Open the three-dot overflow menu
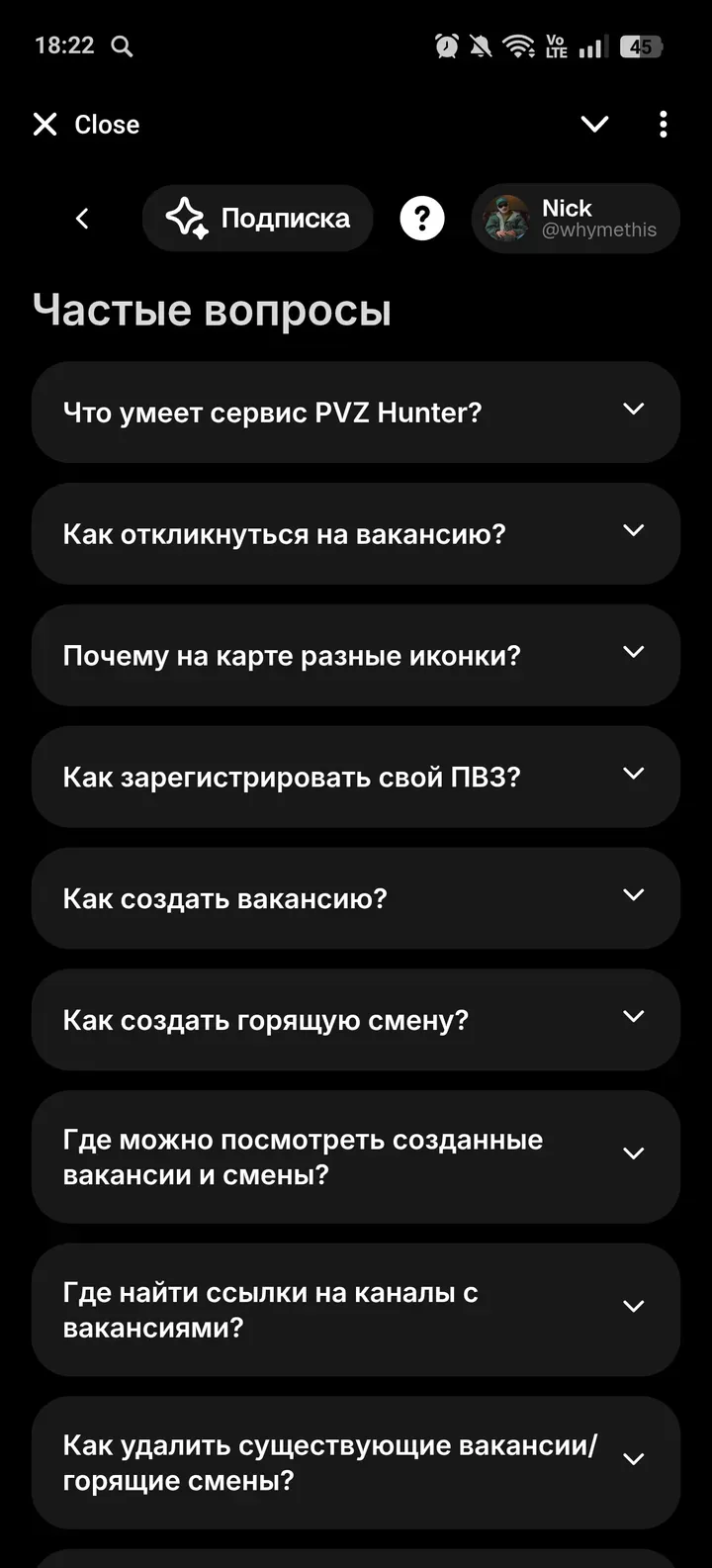Viewport: 712px width, 1568px height. tap(663, 124)
